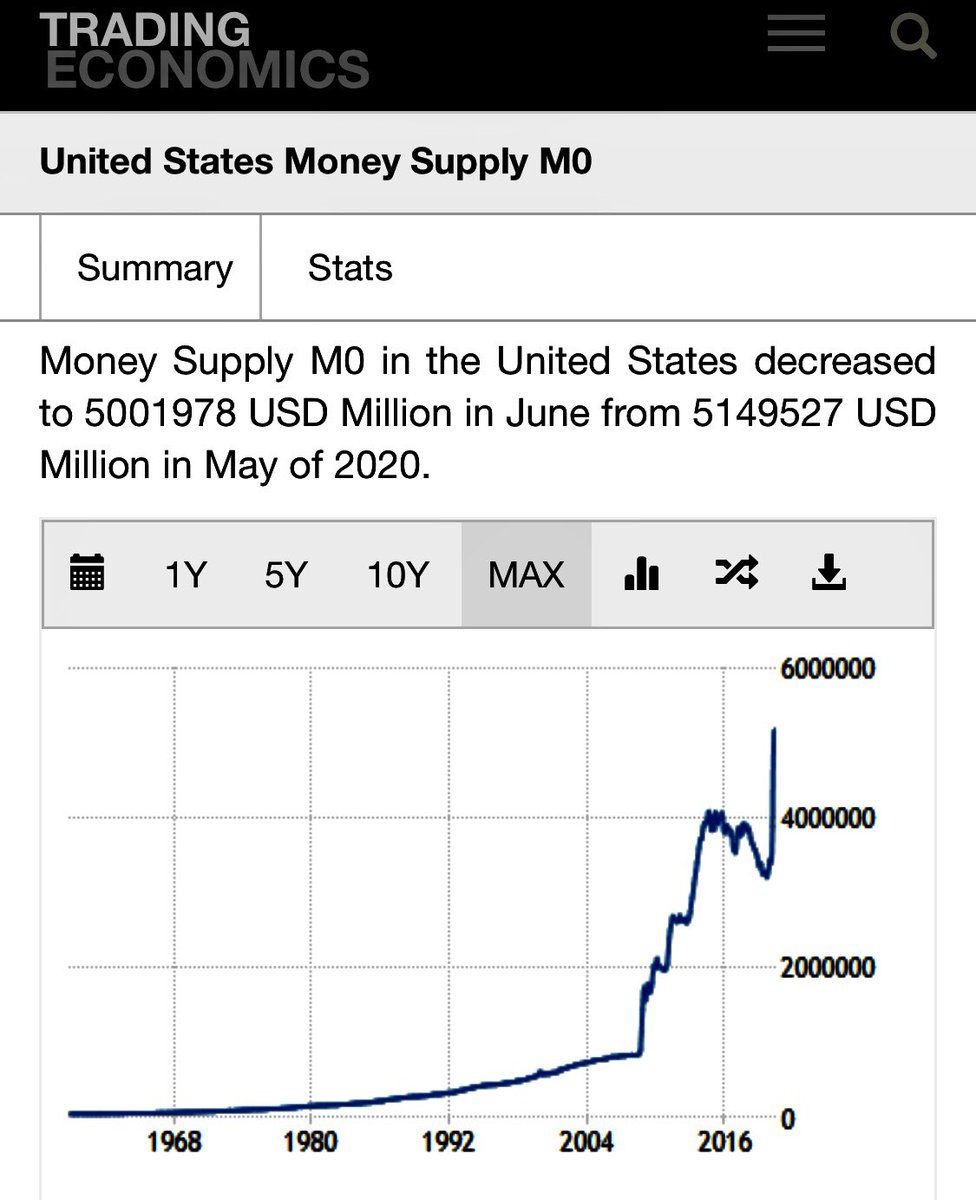Select the 5Y chart range
976x1200 pixels.
pos(285,574)
